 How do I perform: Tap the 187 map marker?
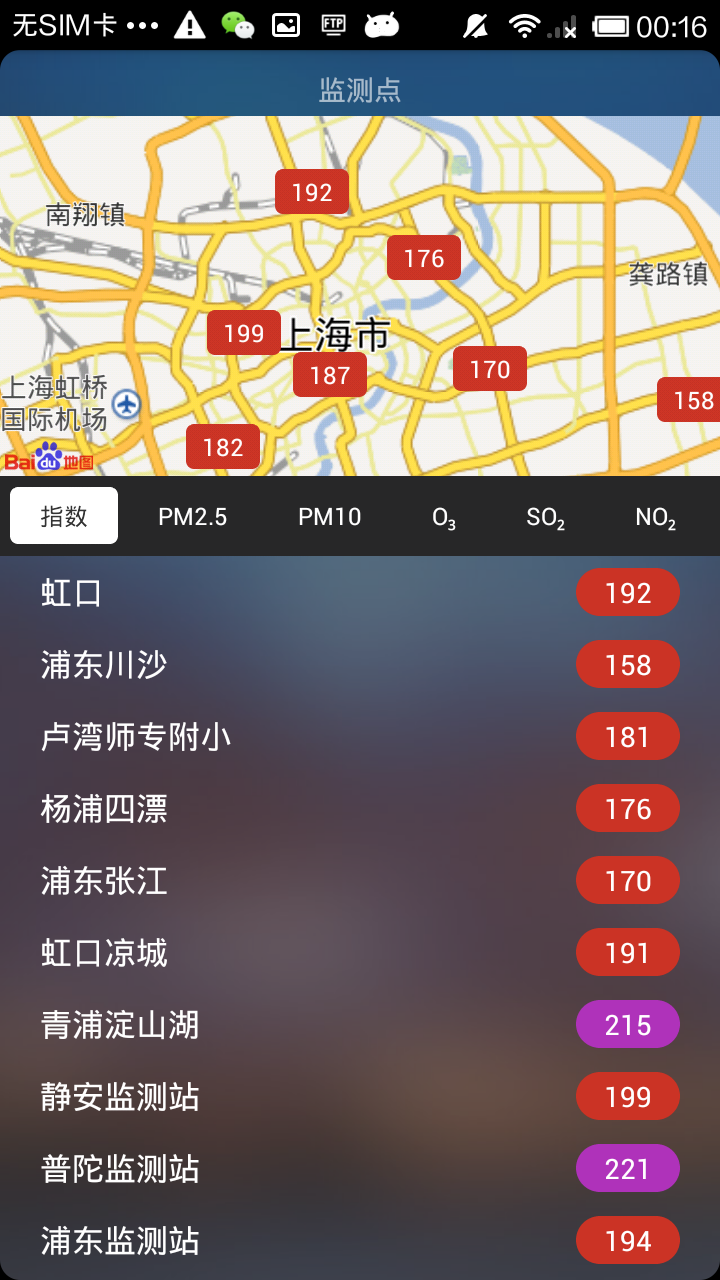[330, 375]
